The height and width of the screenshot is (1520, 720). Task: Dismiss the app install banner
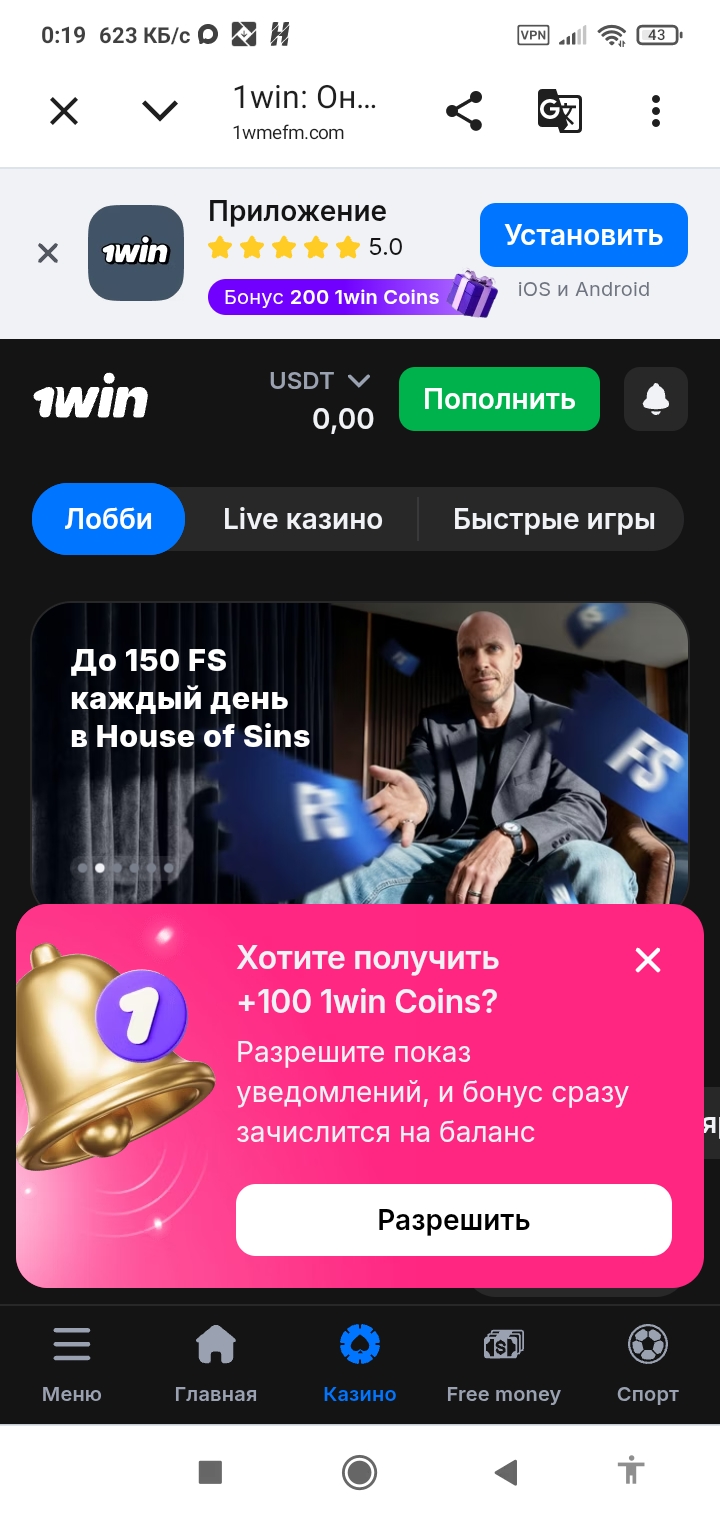pyautogui.click(x=48, y=253)
